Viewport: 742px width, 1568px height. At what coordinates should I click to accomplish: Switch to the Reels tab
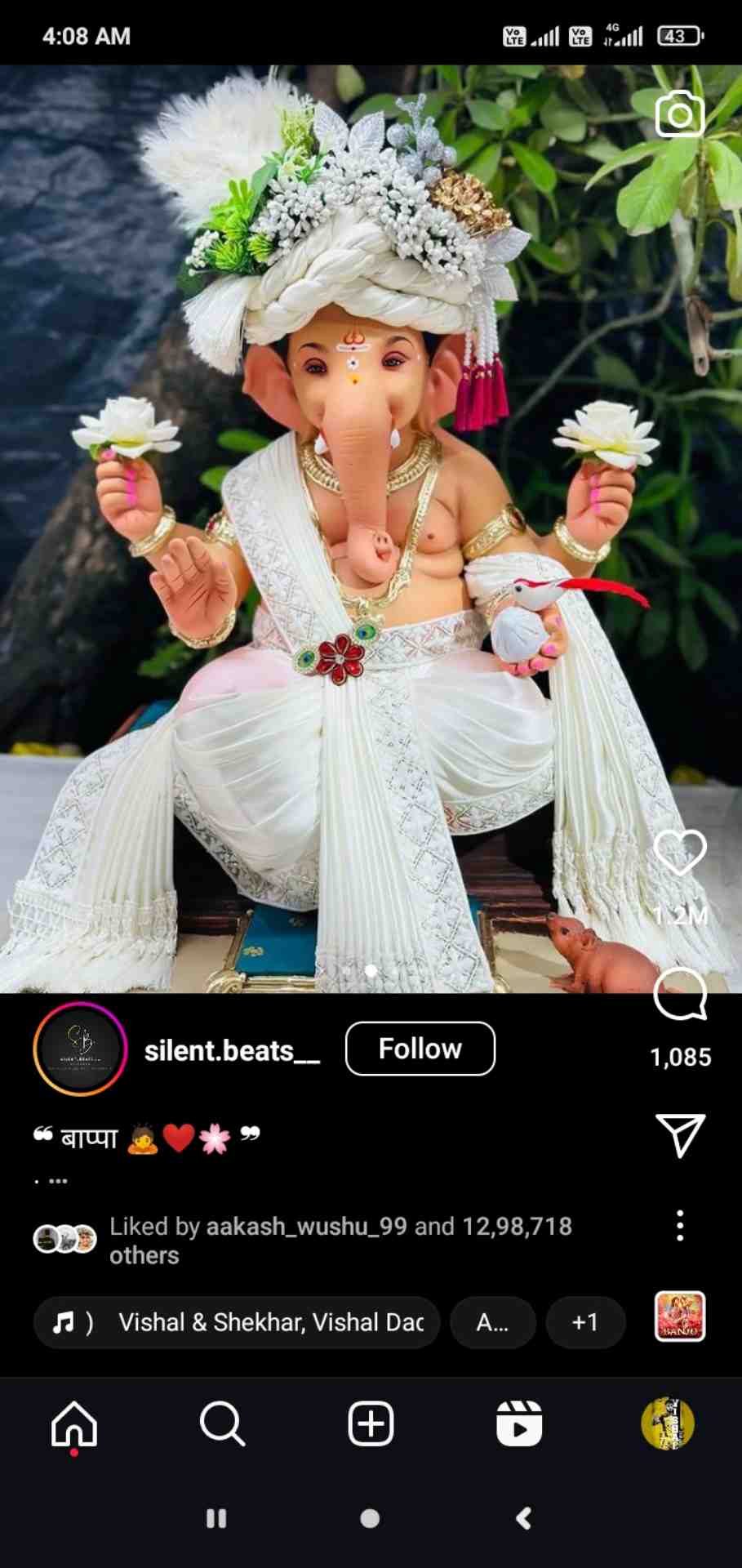519,1424
